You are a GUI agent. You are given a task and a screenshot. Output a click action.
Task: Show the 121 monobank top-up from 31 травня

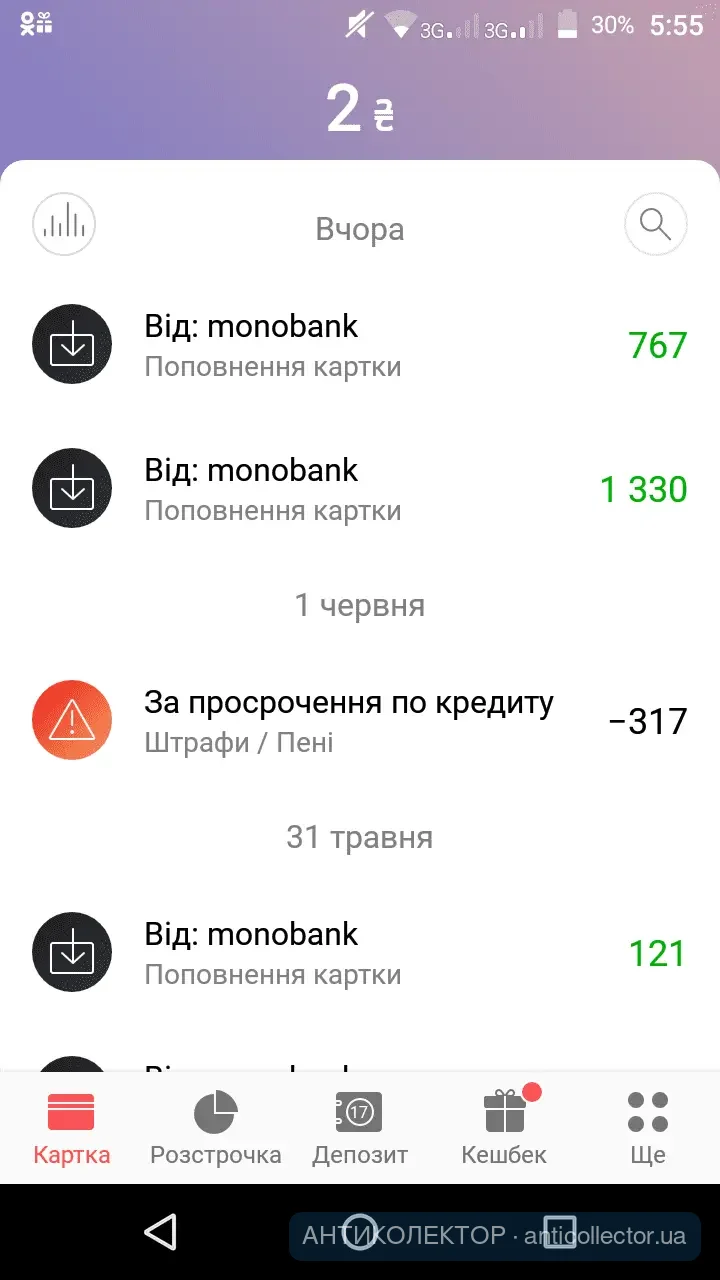(360, 953)
